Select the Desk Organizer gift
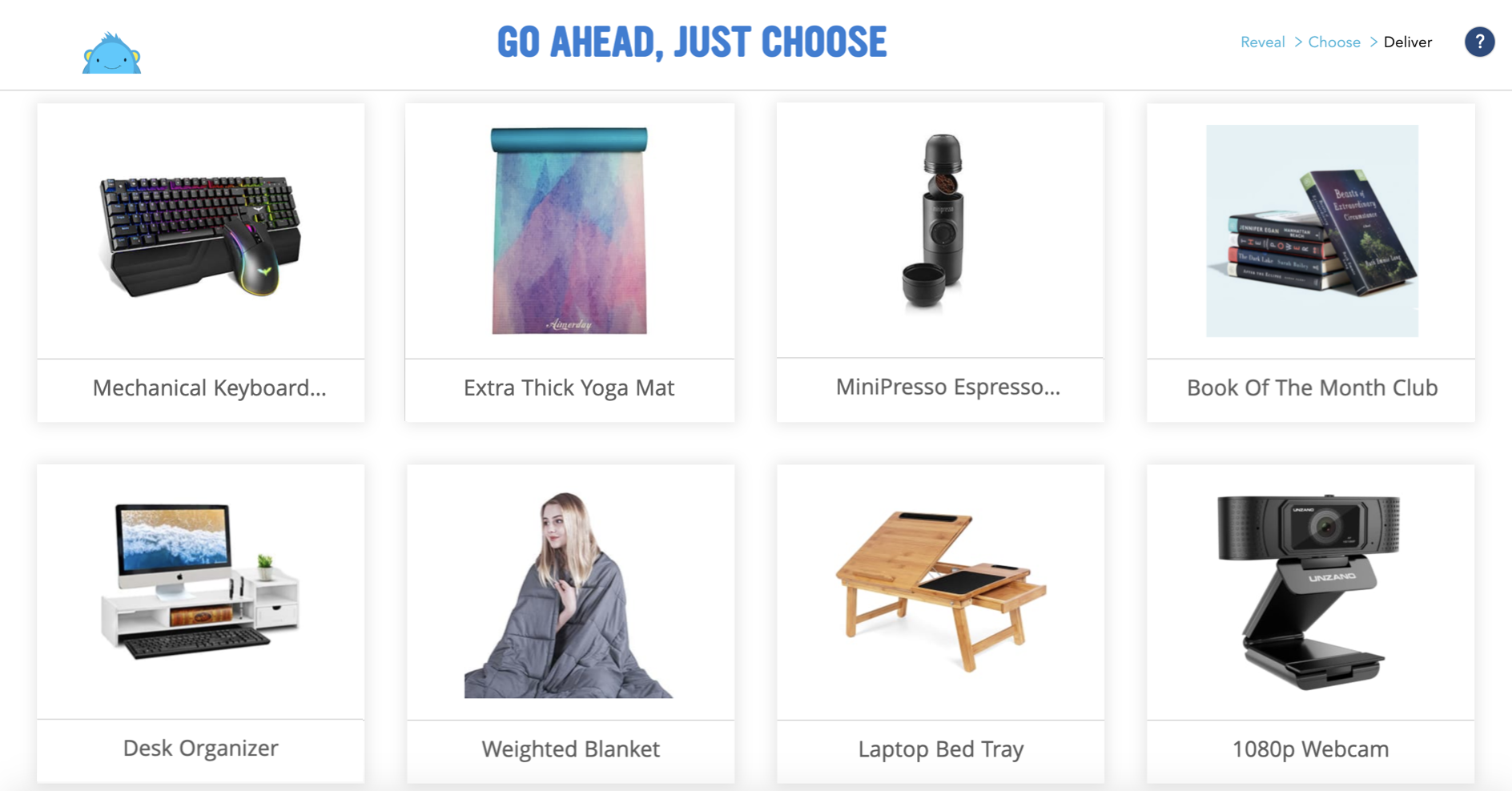Image resolution: width=1512 pixels, height=791 pixels. [x=201, y=623]
